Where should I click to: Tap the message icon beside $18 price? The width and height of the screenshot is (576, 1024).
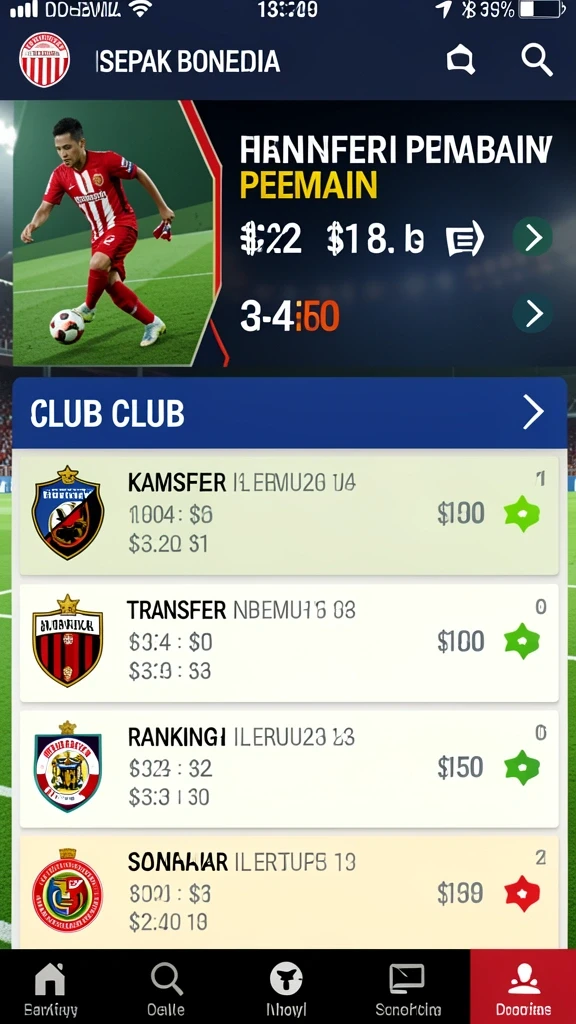[464, 238]
